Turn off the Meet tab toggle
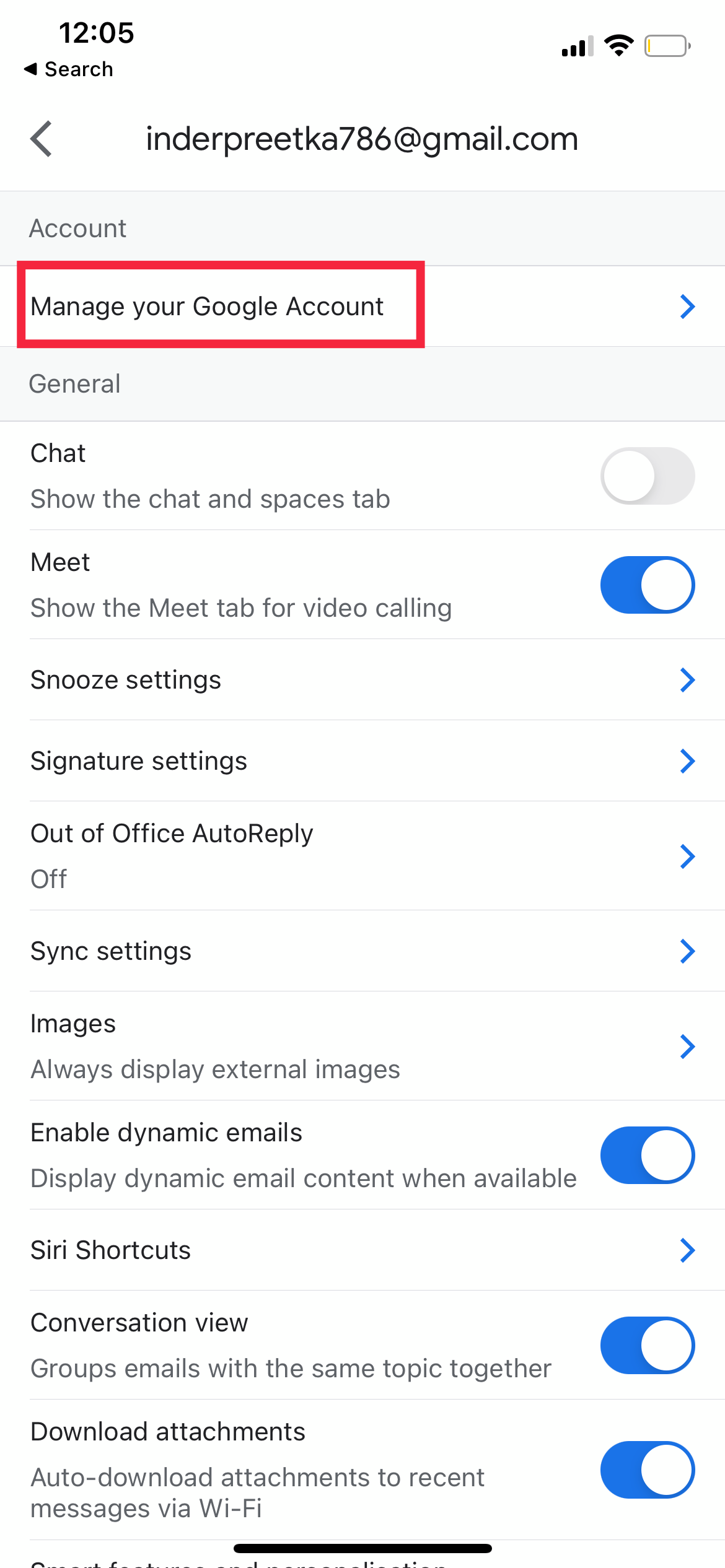The height and width of the screenshot is (1568, 725). pyautogui.click(x=647, y=585)
